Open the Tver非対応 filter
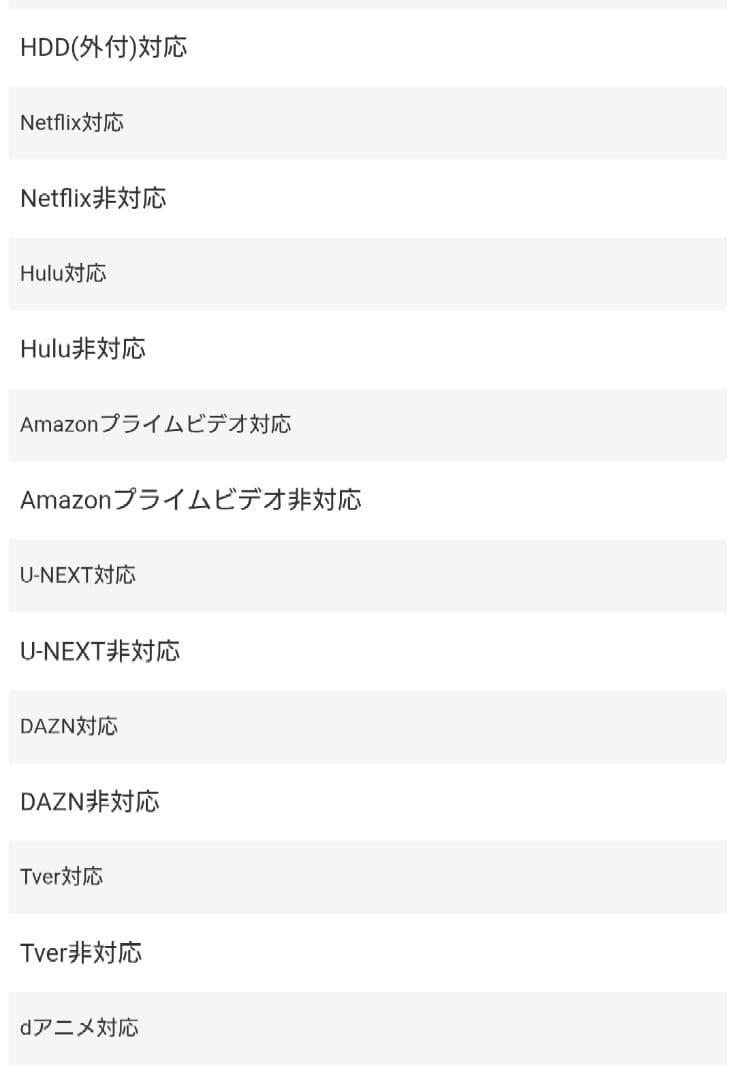The width and height of the screenshot is (735, 1080). [x=82, y=953]
